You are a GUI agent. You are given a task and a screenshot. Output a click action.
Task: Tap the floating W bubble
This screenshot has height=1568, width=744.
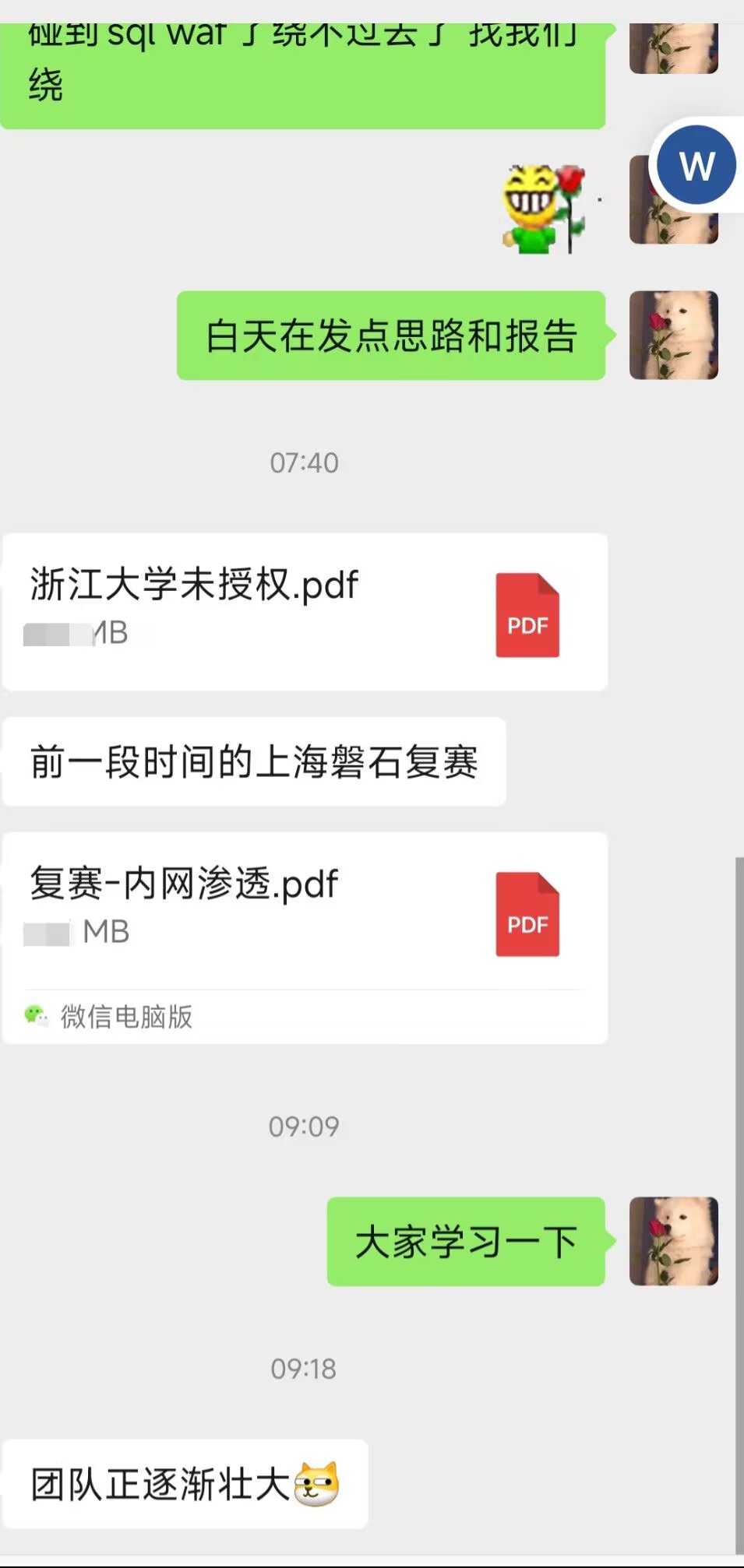[x=696, y=166]
